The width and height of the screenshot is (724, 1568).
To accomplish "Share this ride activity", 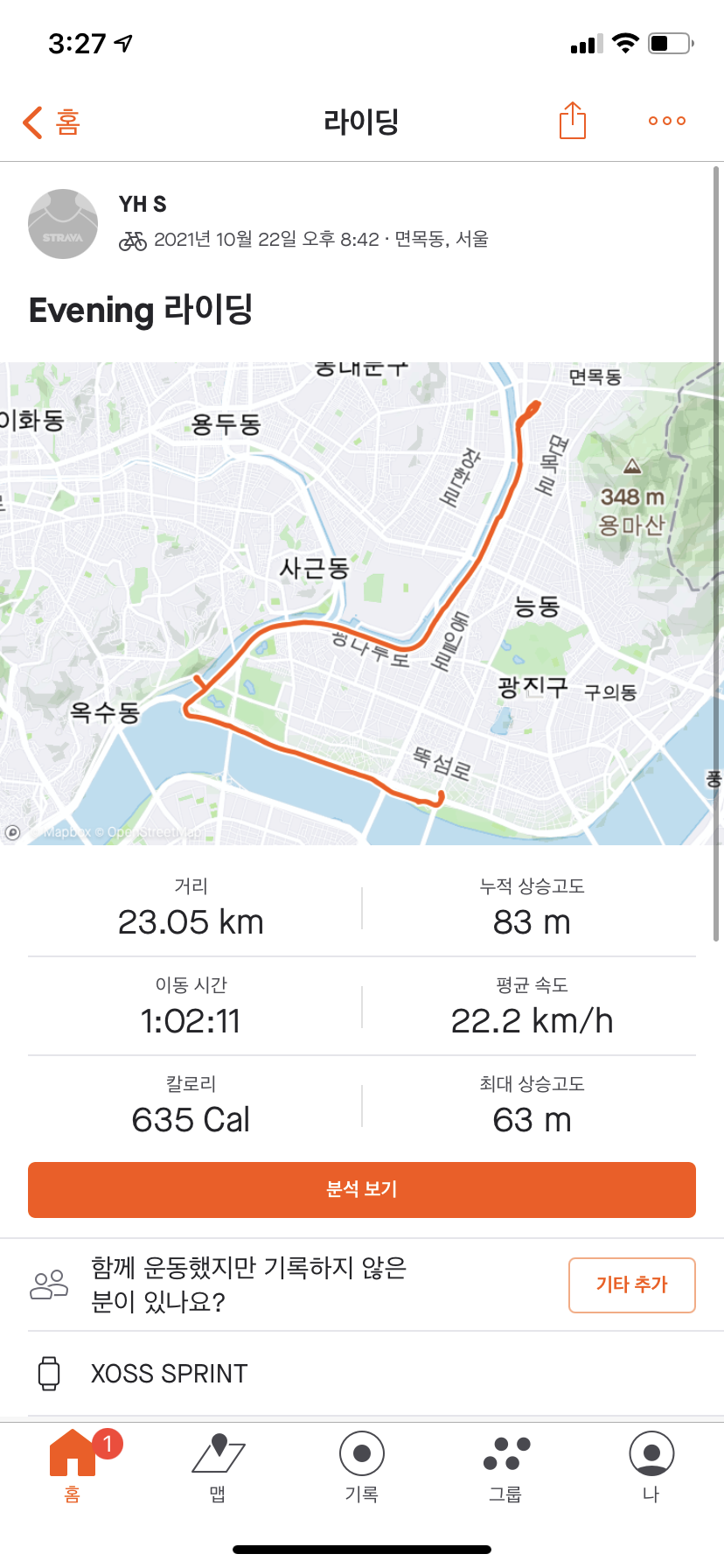I will [573, 121].
